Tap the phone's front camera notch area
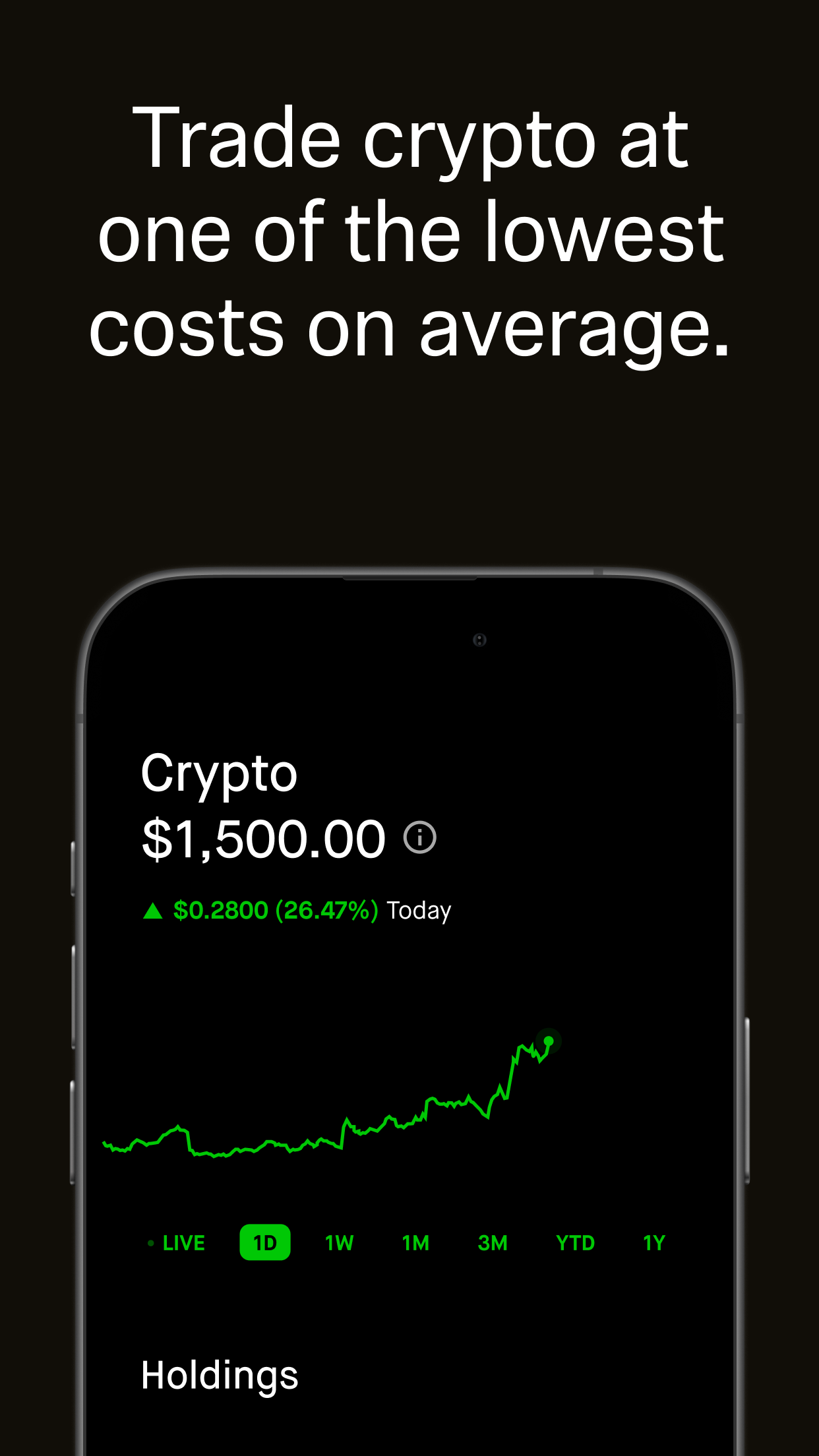 pos(479,640)
